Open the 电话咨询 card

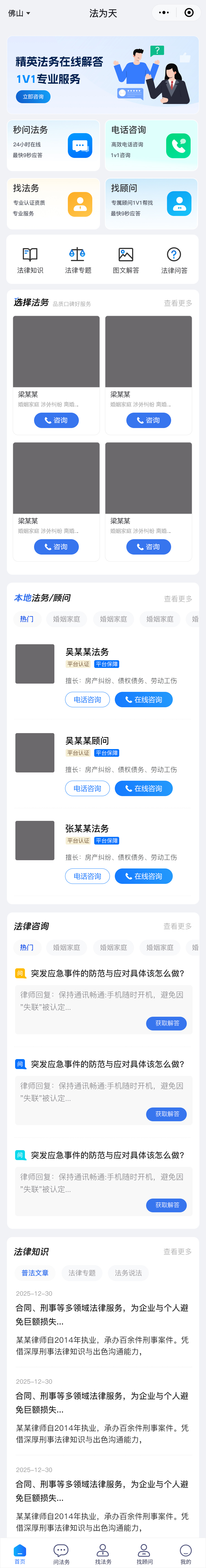(x=151, y=145)
